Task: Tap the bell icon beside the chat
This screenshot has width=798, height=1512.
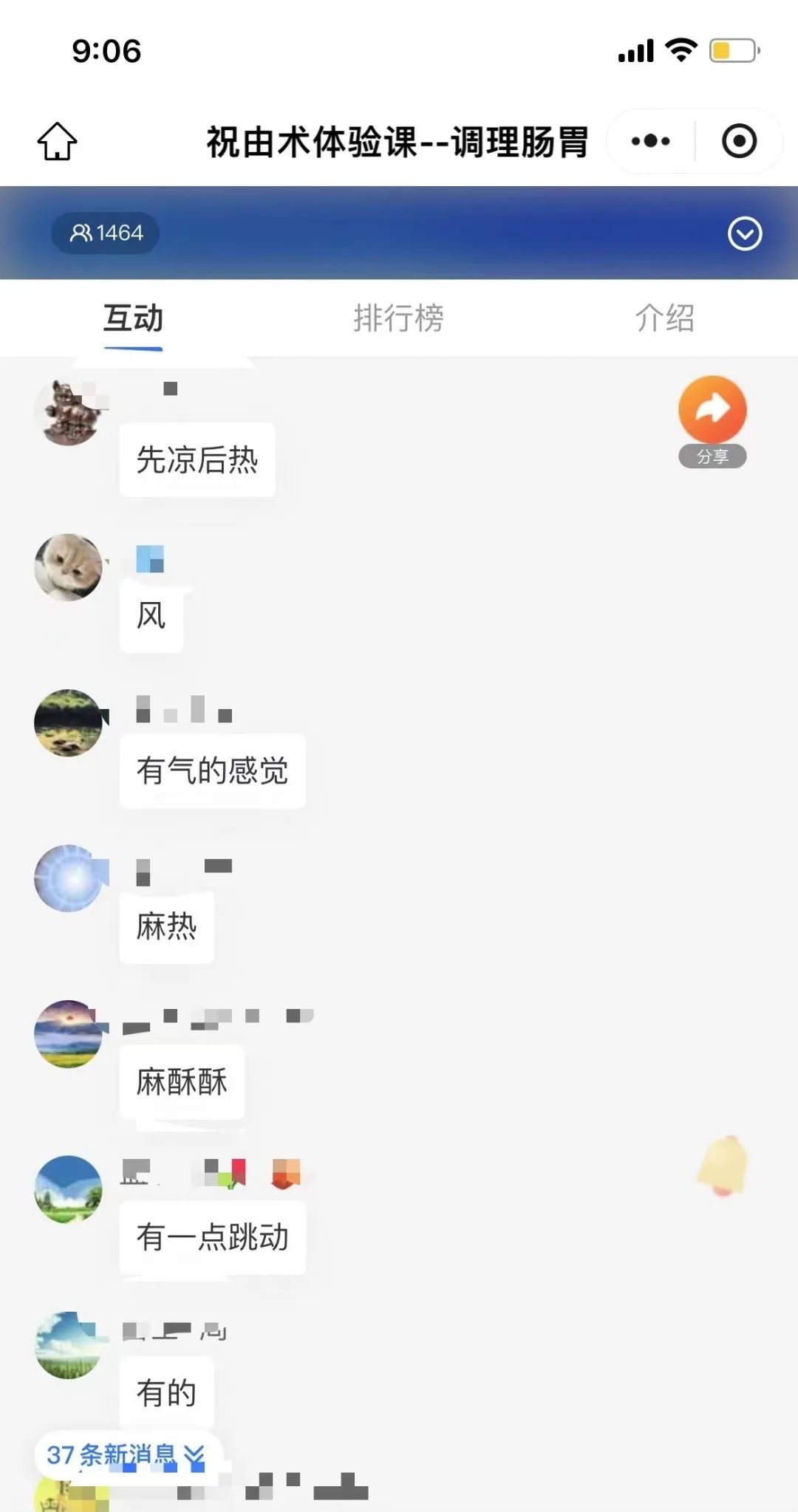Action: (x=723, y=1166)
